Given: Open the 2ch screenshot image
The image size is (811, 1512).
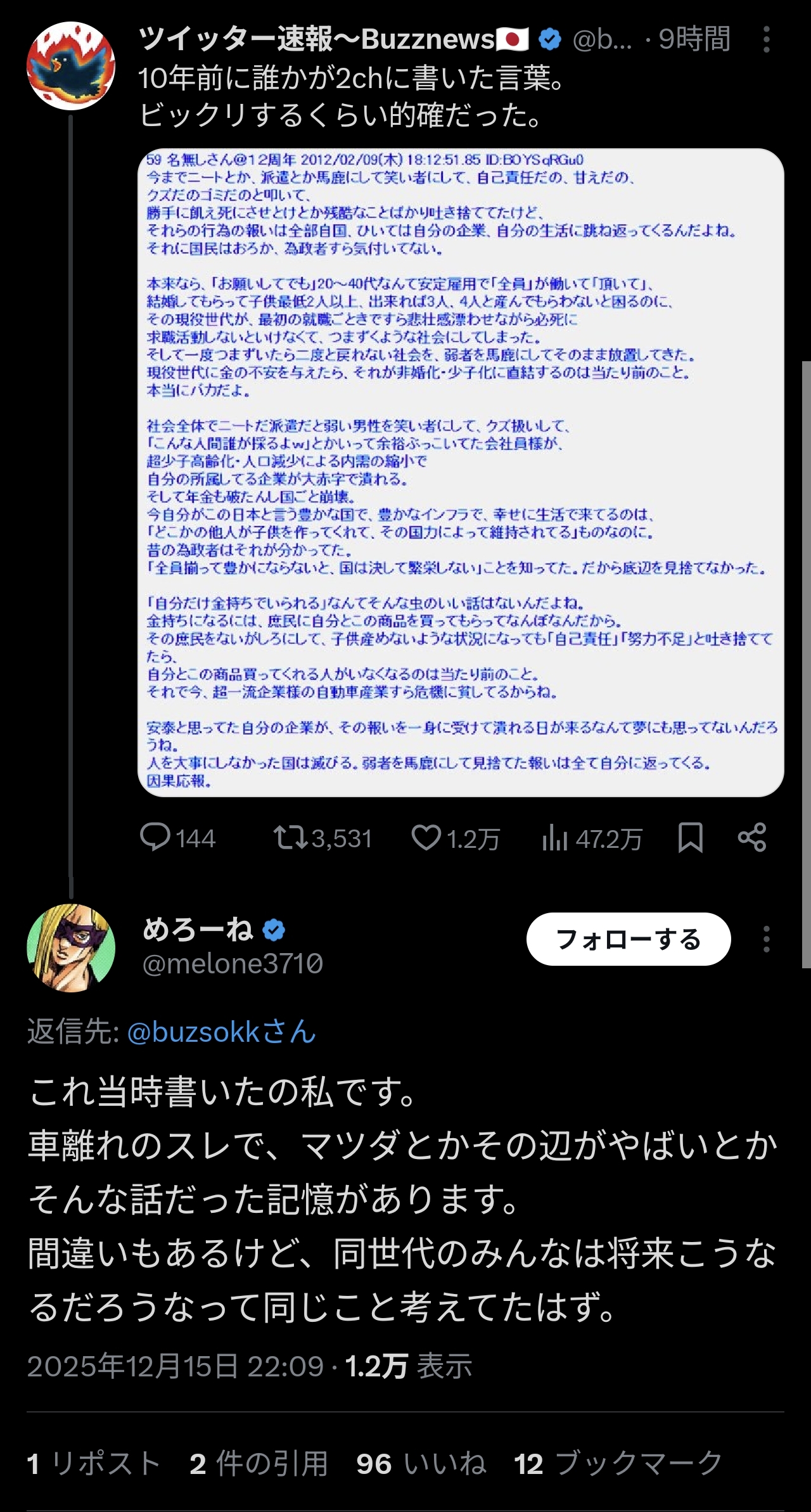Looking at the screenshot, I should pos(461,472).
